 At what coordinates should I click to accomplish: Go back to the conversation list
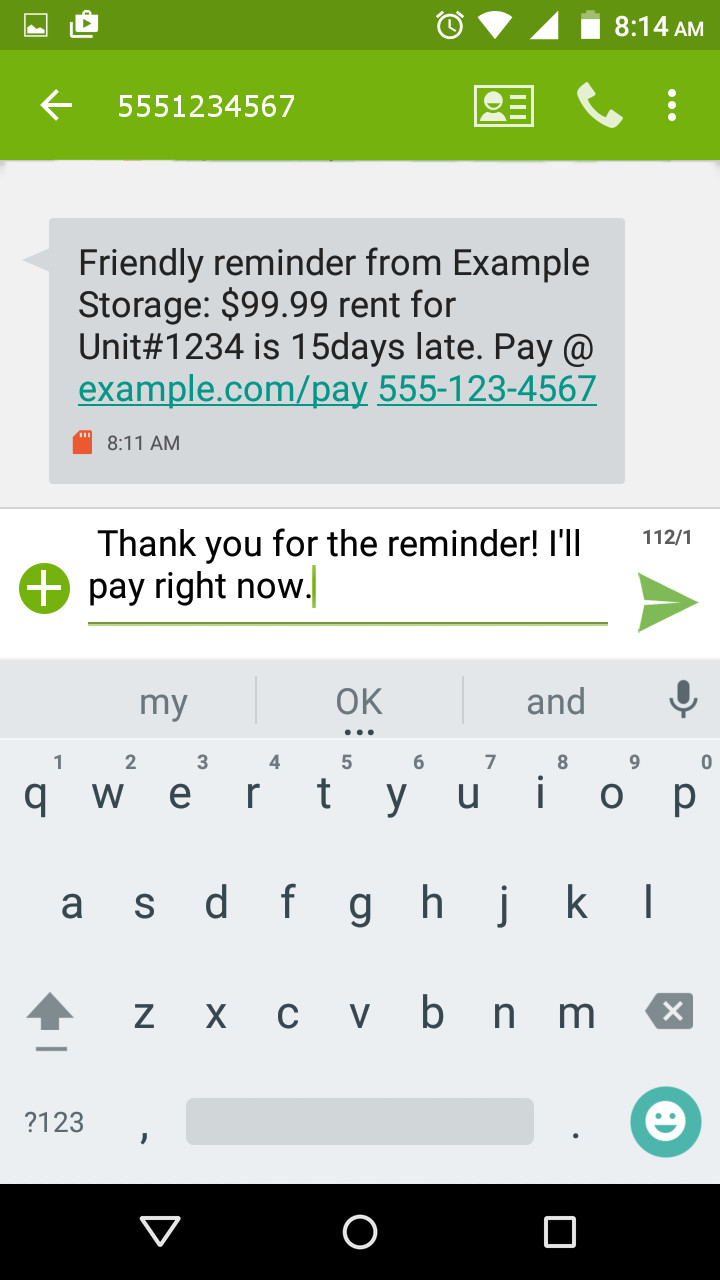[x=56, y=105]
